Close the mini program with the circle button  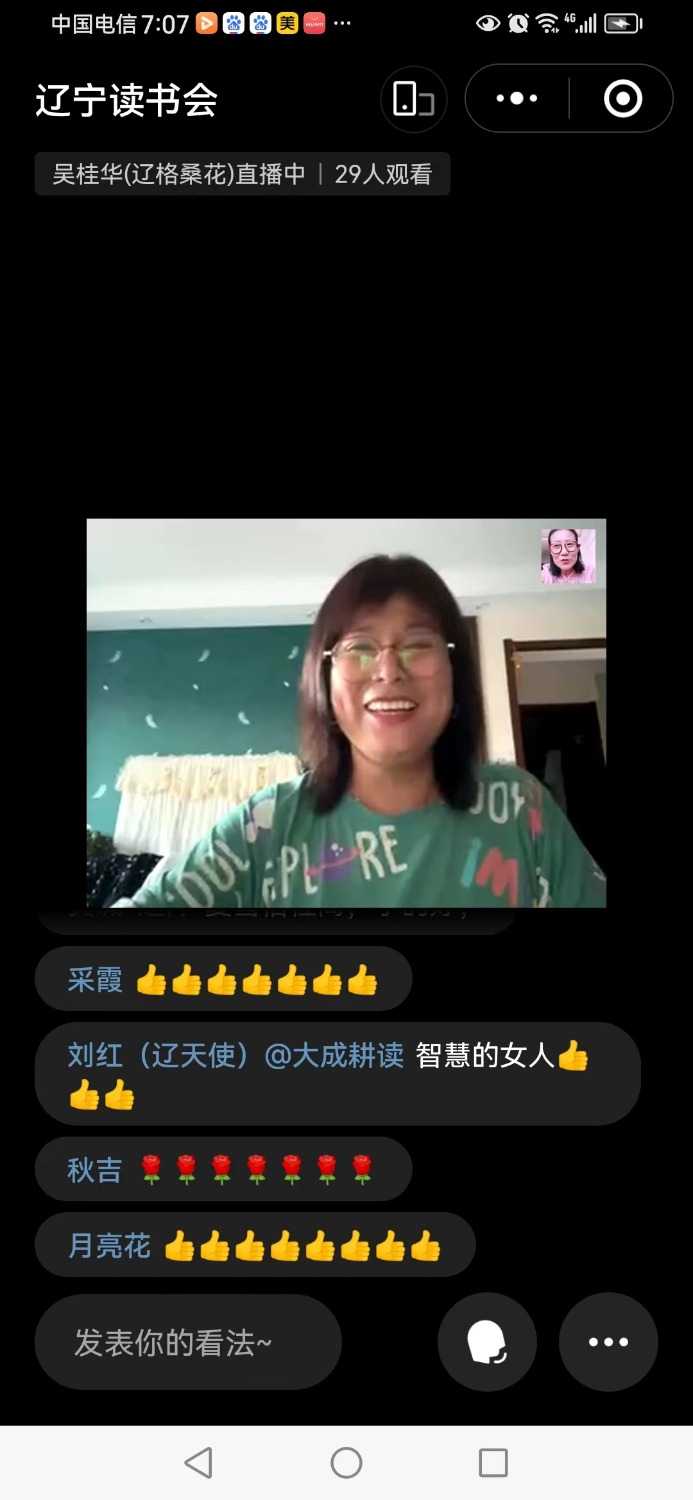pos(622,98)
